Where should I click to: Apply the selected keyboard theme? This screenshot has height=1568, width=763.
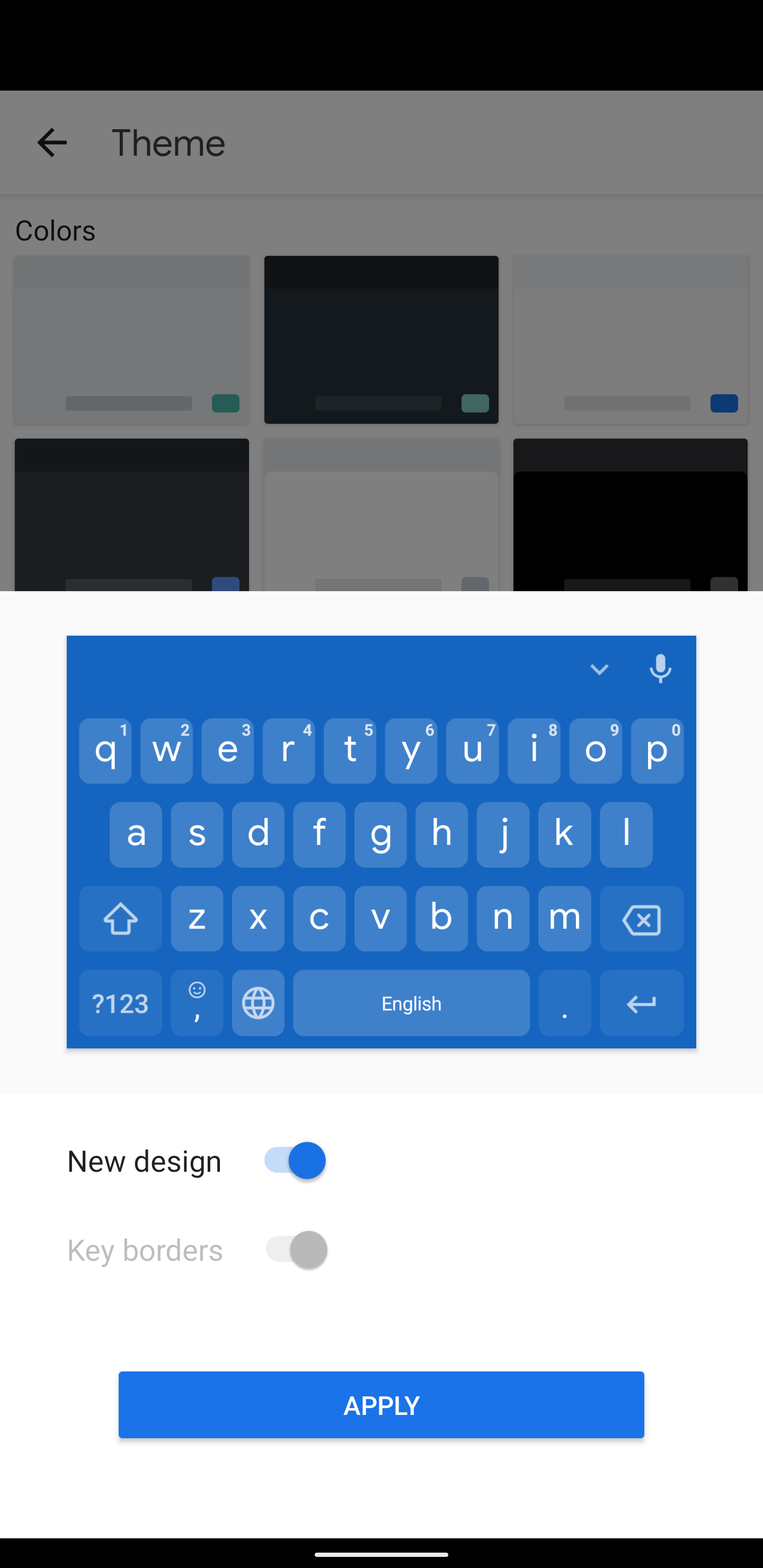[x=381, y=1405]
